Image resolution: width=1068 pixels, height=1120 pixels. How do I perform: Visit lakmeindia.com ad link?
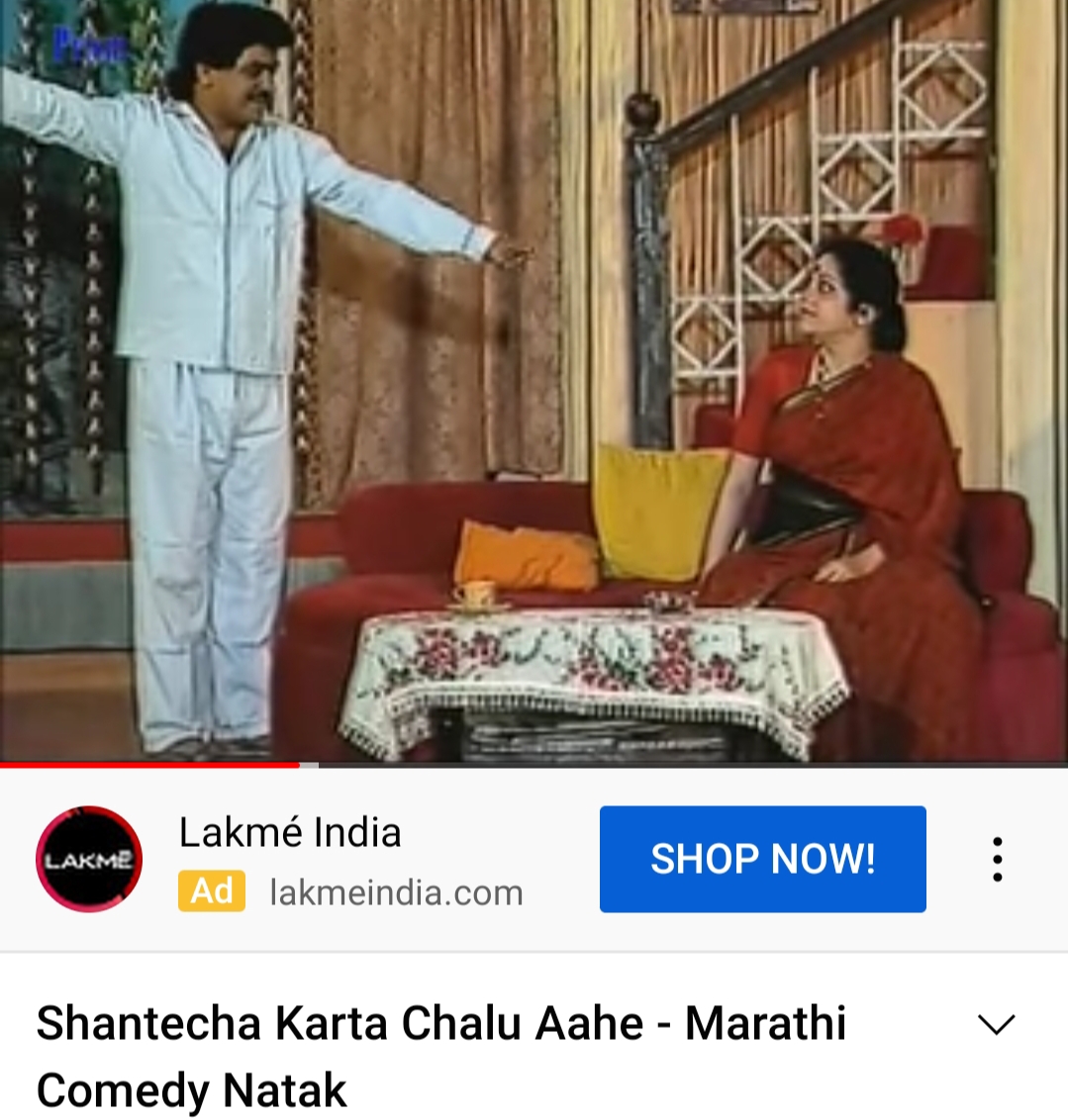396,892
